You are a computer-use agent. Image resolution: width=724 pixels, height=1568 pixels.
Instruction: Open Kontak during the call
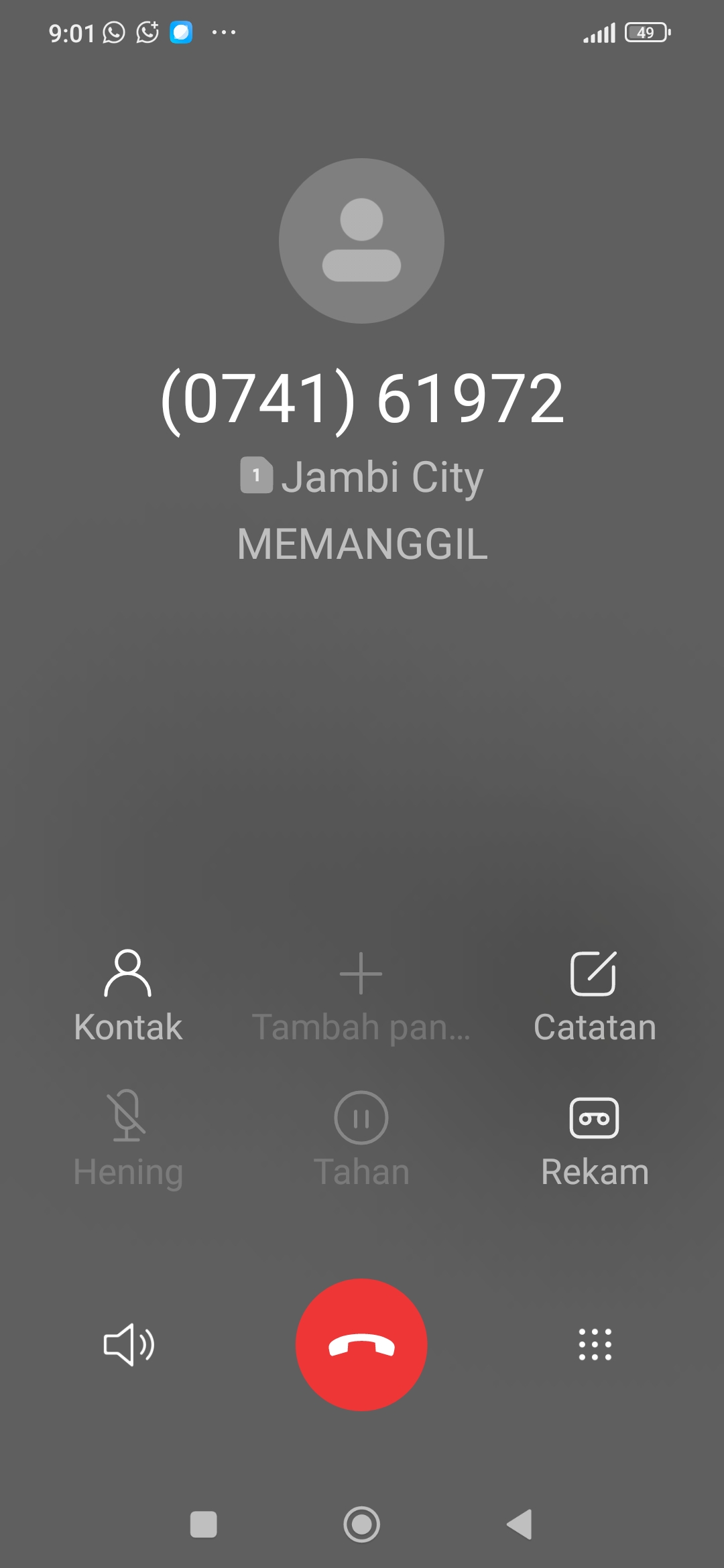coord(127,995)
